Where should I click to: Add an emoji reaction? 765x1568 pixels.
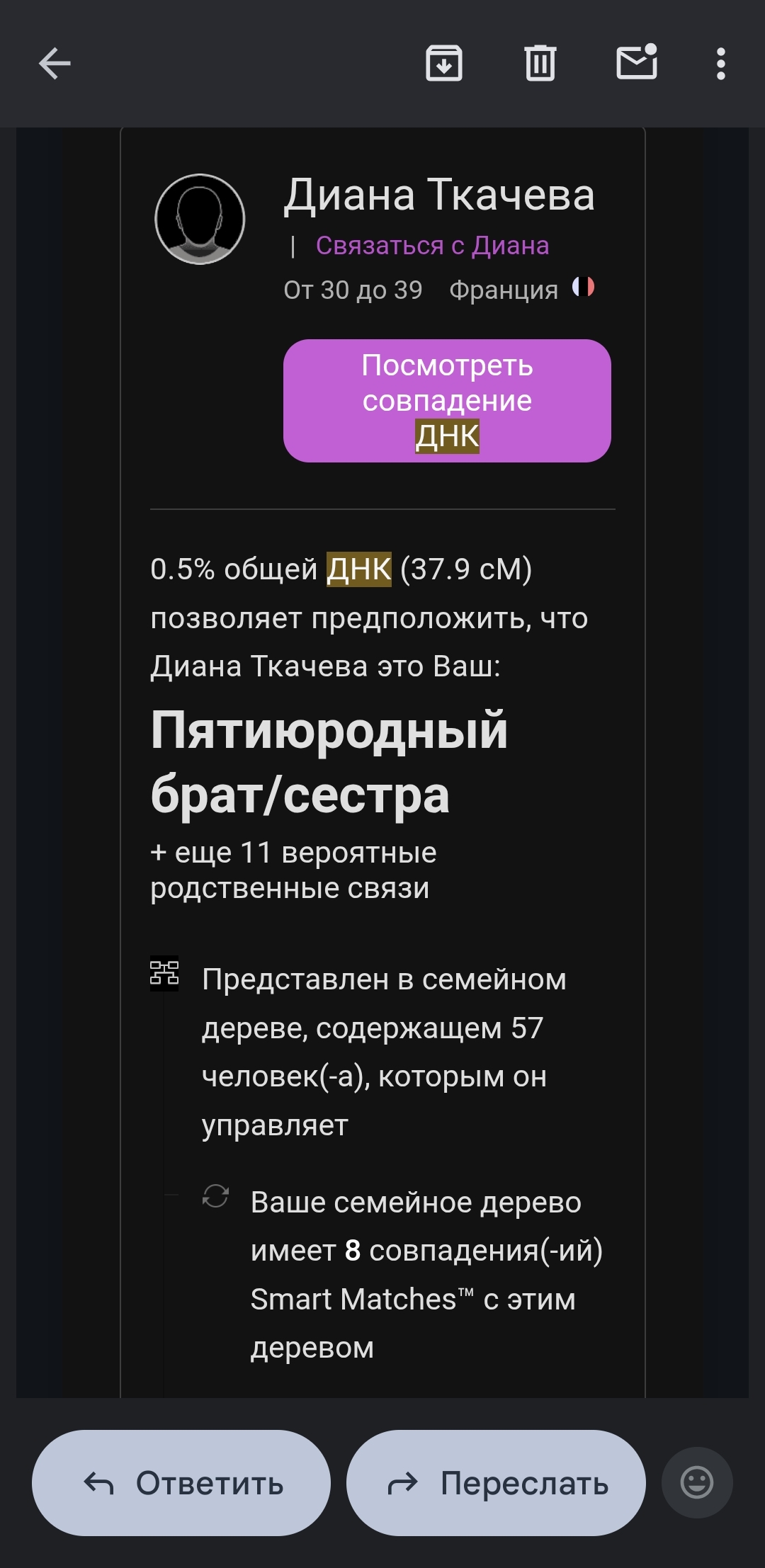click(x=697, y=1482)
